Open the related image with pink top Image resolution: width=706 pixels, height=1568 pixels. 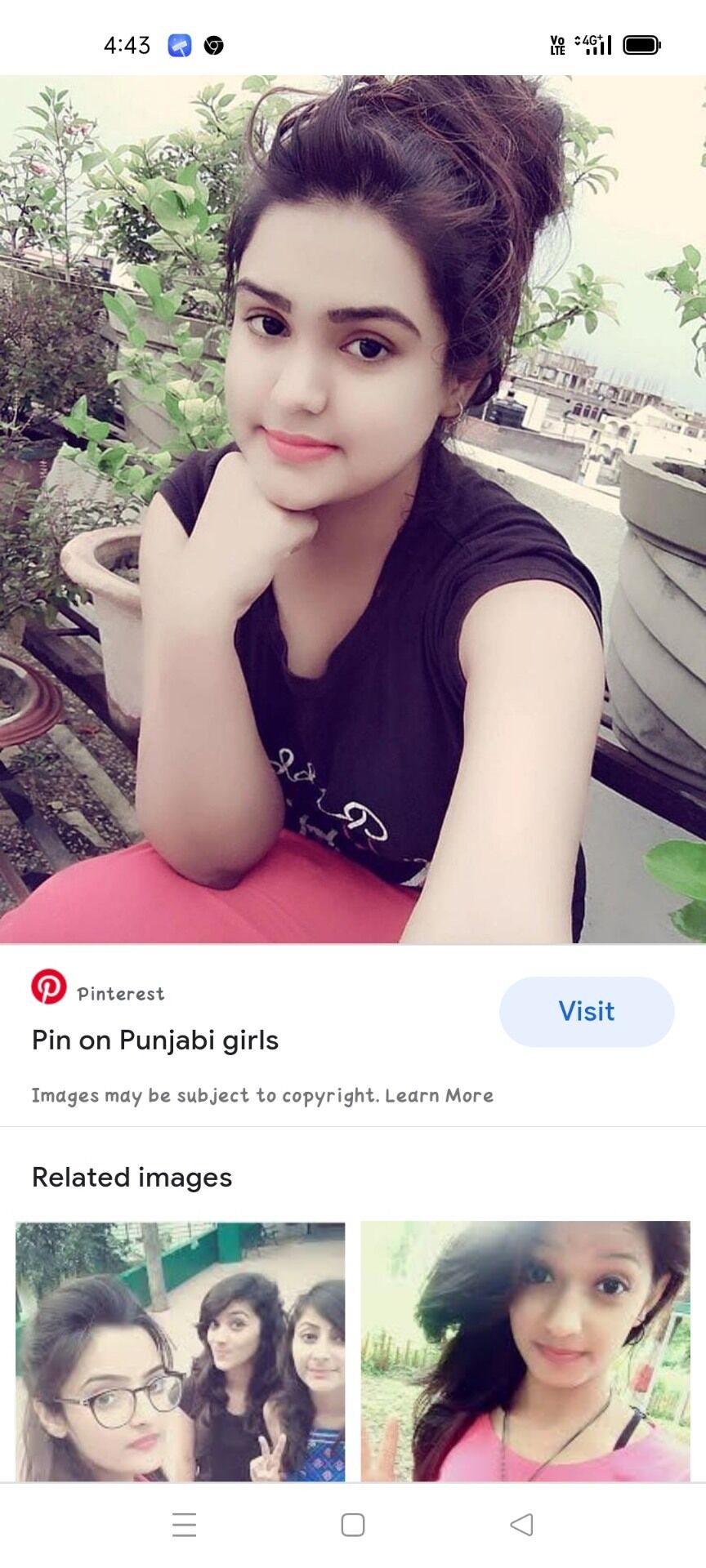[525, 1351]
